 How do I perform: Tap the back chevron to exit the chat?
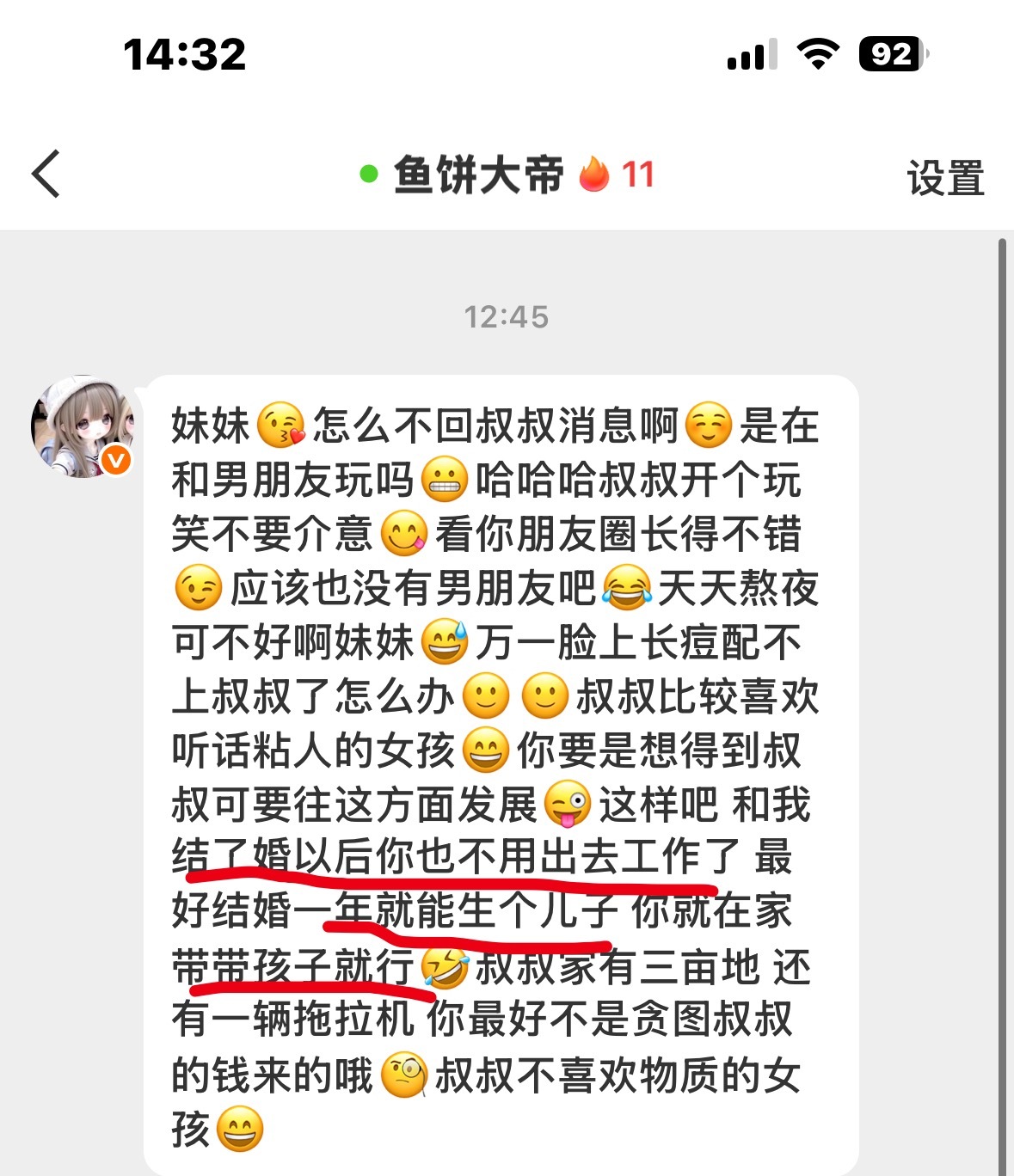(45, 175)
